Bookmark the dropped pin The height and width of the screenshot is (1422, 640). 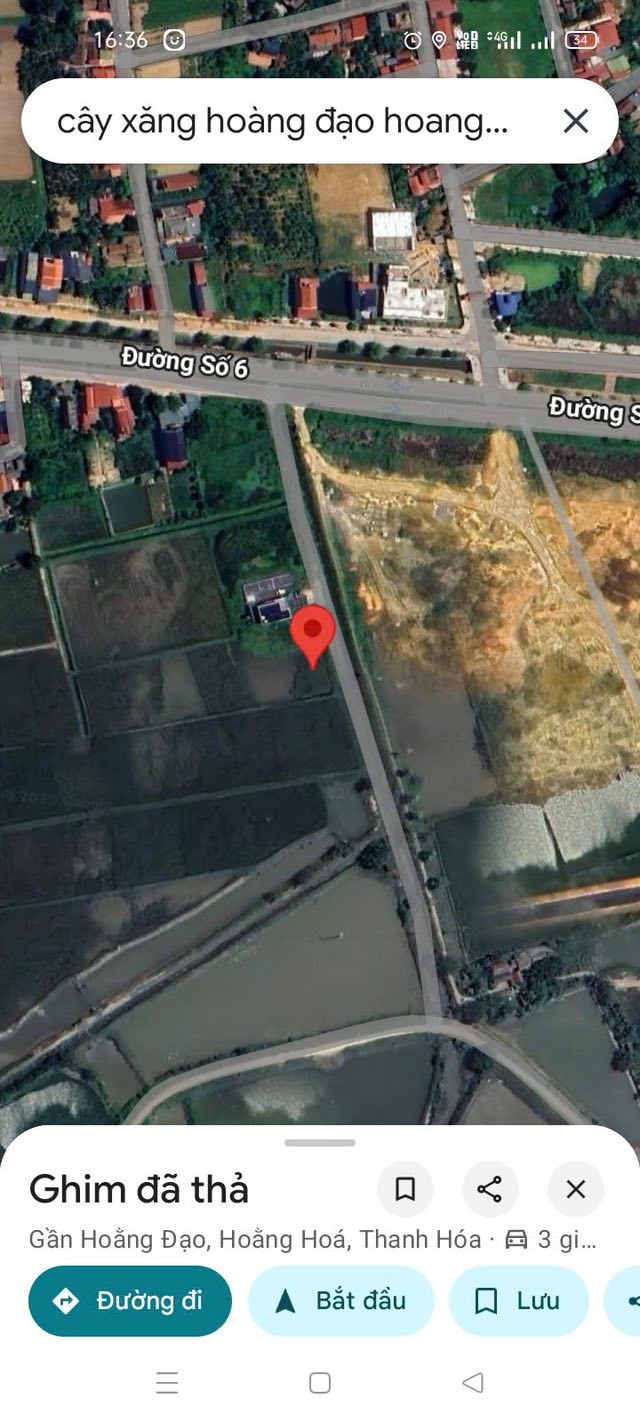click(405, 1189)
